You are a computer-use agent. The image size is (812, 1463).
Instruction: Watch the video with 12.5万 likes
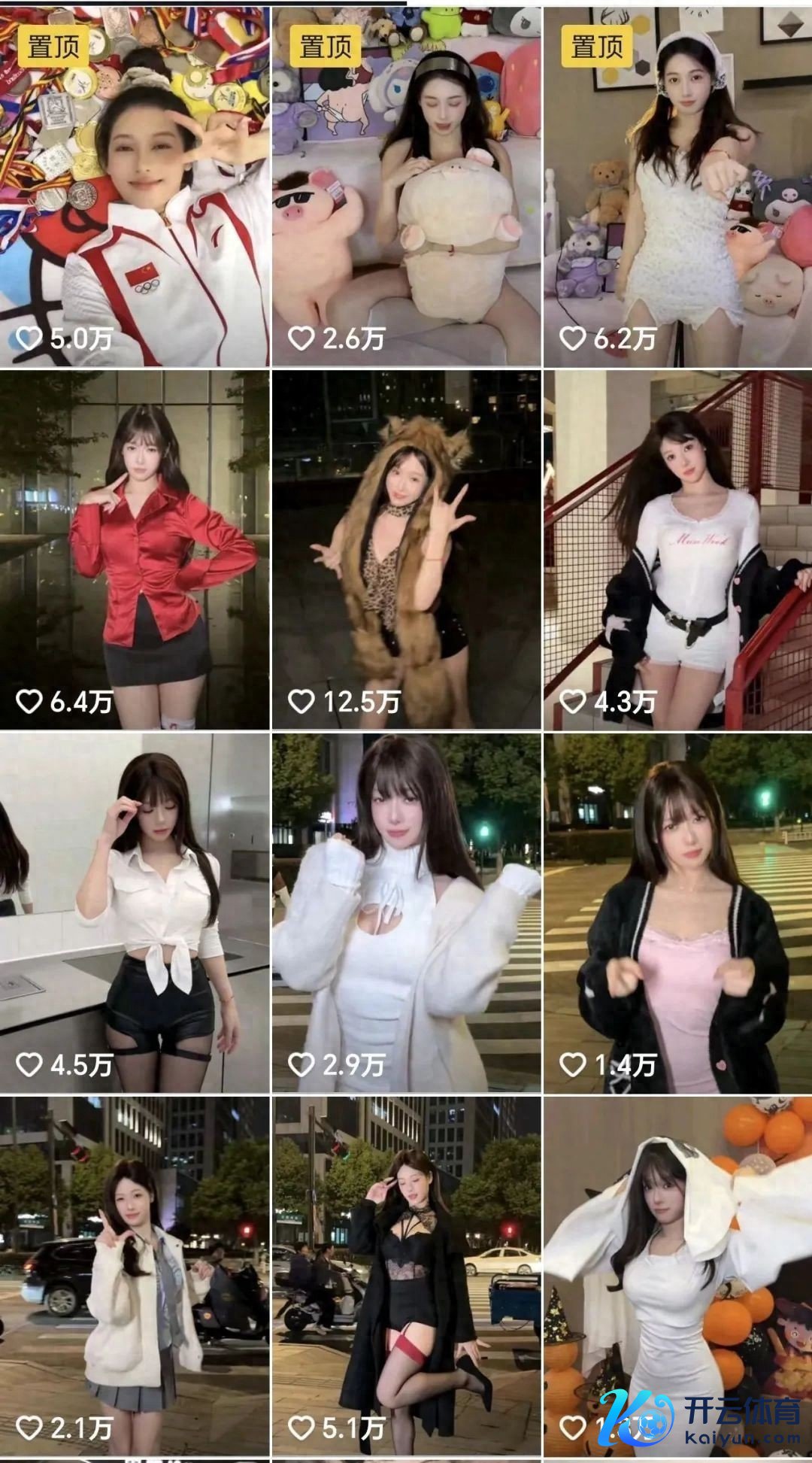click(406, 549)
